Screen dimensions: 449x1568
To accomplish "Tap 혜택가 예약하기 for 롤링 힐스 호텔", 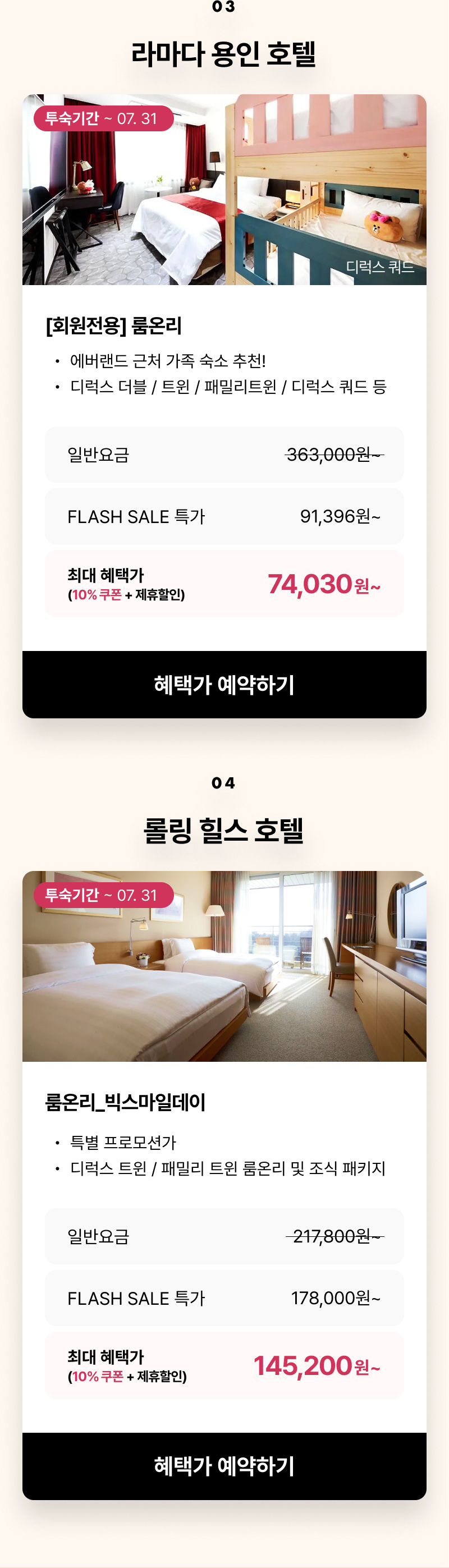I will [x=224, y=1466].
